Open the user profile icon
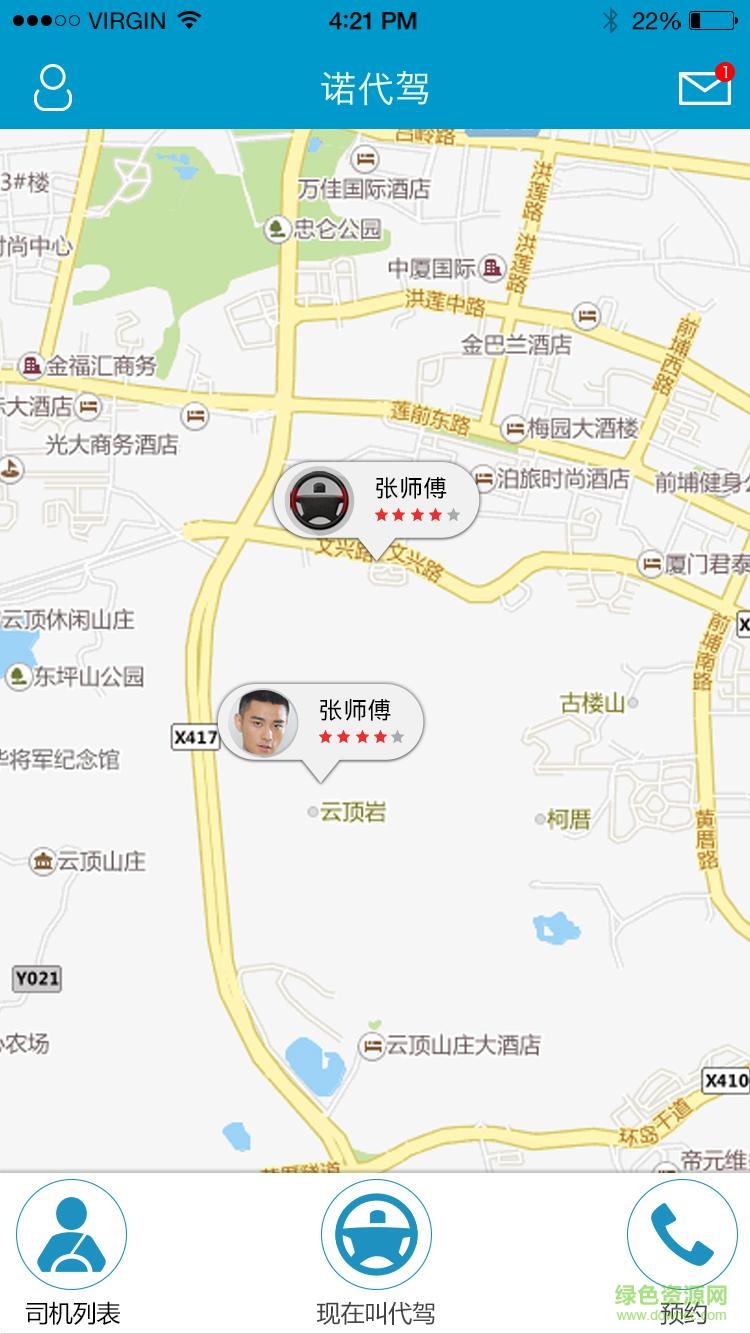Viewport: 750px width, 1334px height. tap(52, 88)
